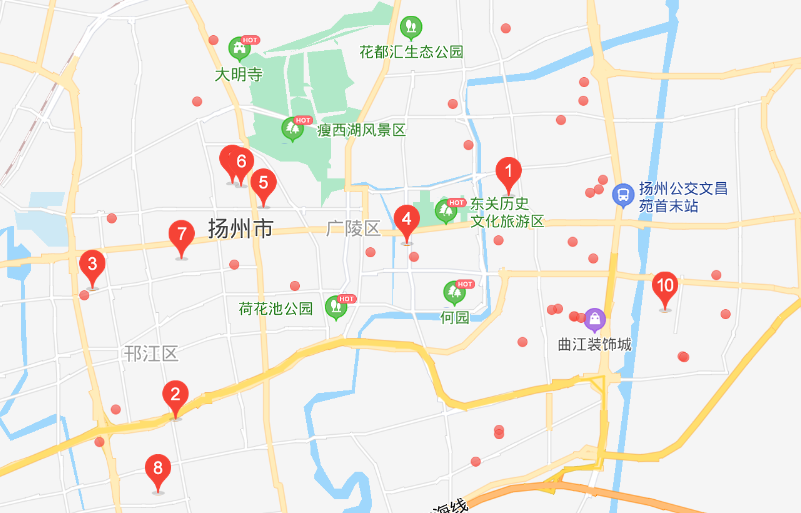The image size is (801, 513).
Task: Tap the 大明寺 attraction icon
Action: pyautogui.click(x=239, y=48)
